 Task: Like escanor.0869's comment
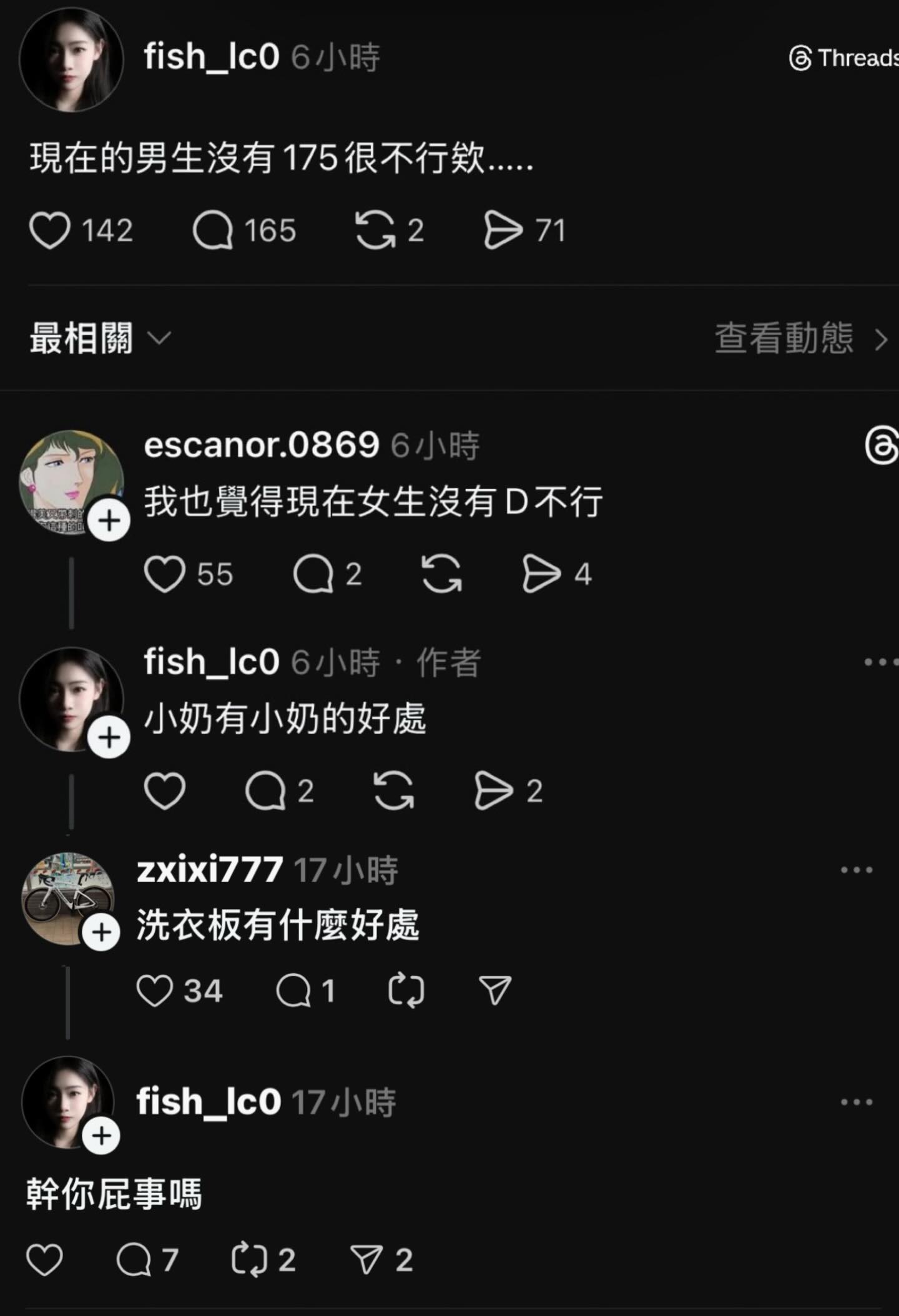click(x=165, y=574)
